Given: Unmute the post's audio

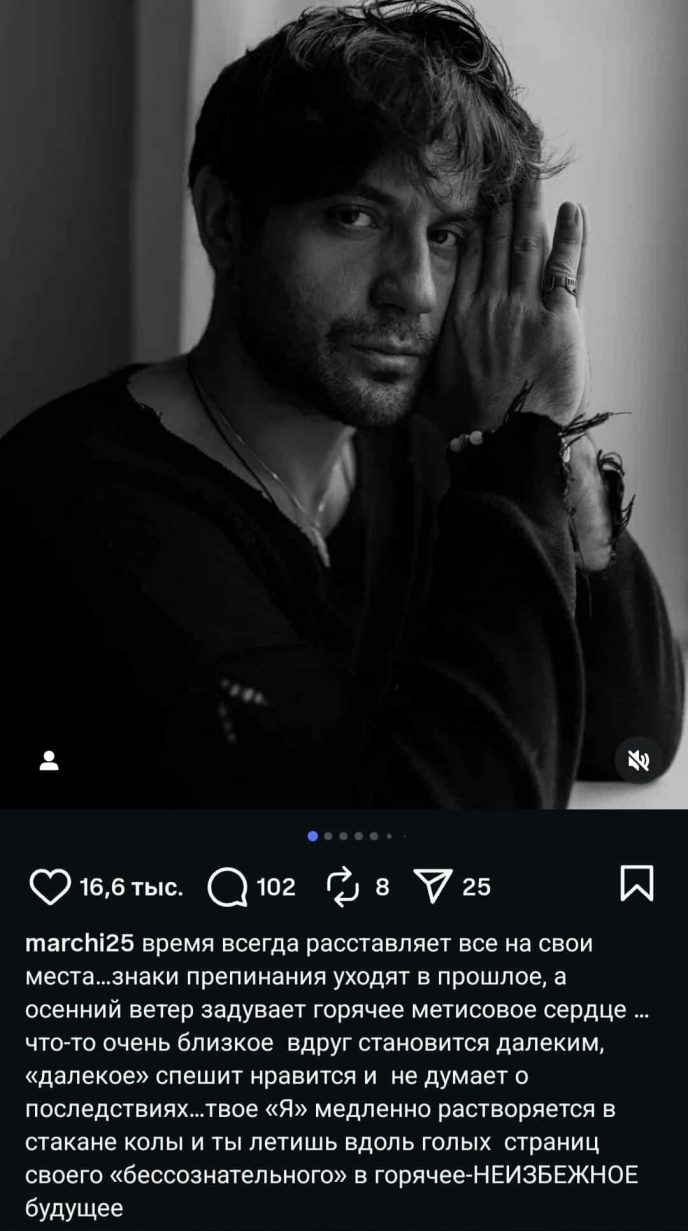Looking at the screenshot, I should pyautogui.click(x=637, y=761).
